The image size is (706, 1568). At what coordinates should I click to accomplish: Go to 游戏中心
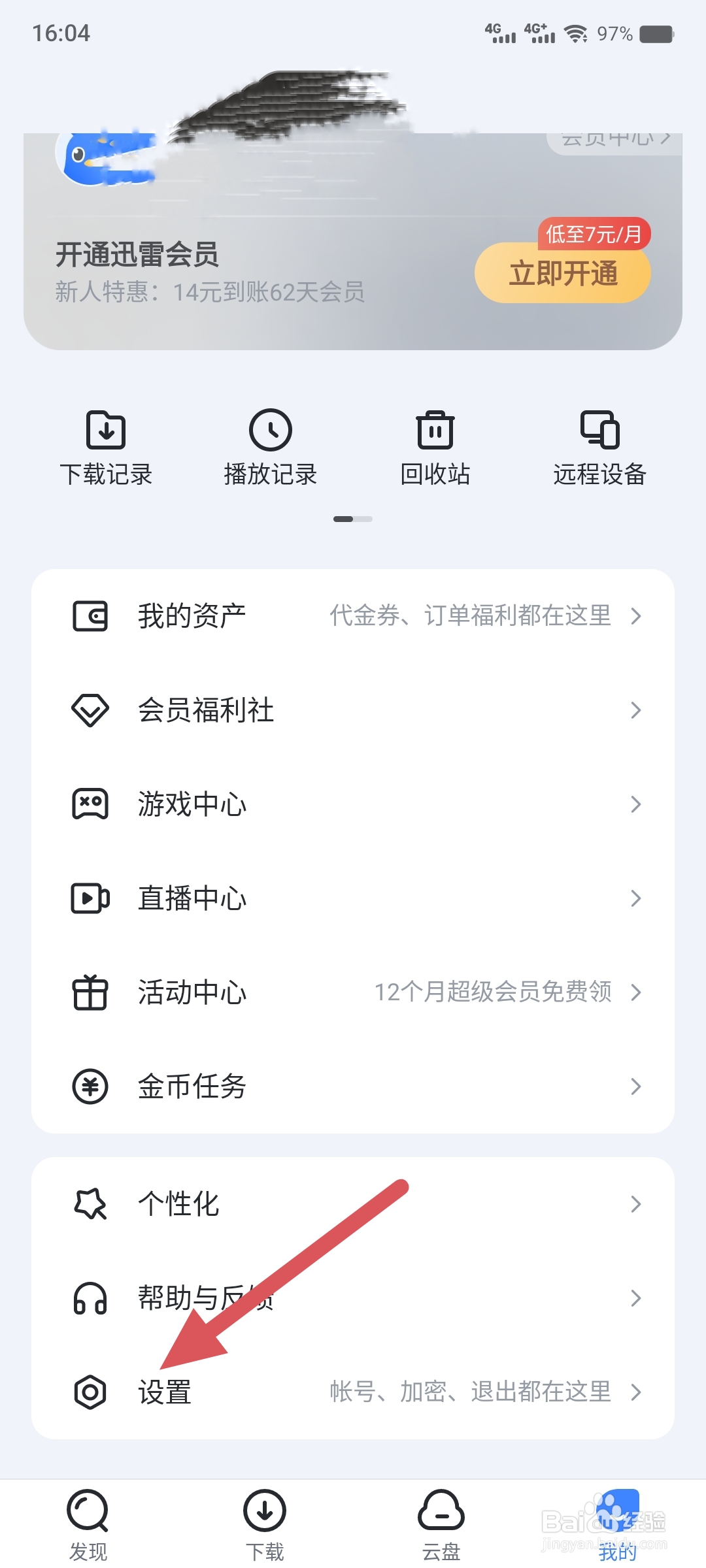353,804
